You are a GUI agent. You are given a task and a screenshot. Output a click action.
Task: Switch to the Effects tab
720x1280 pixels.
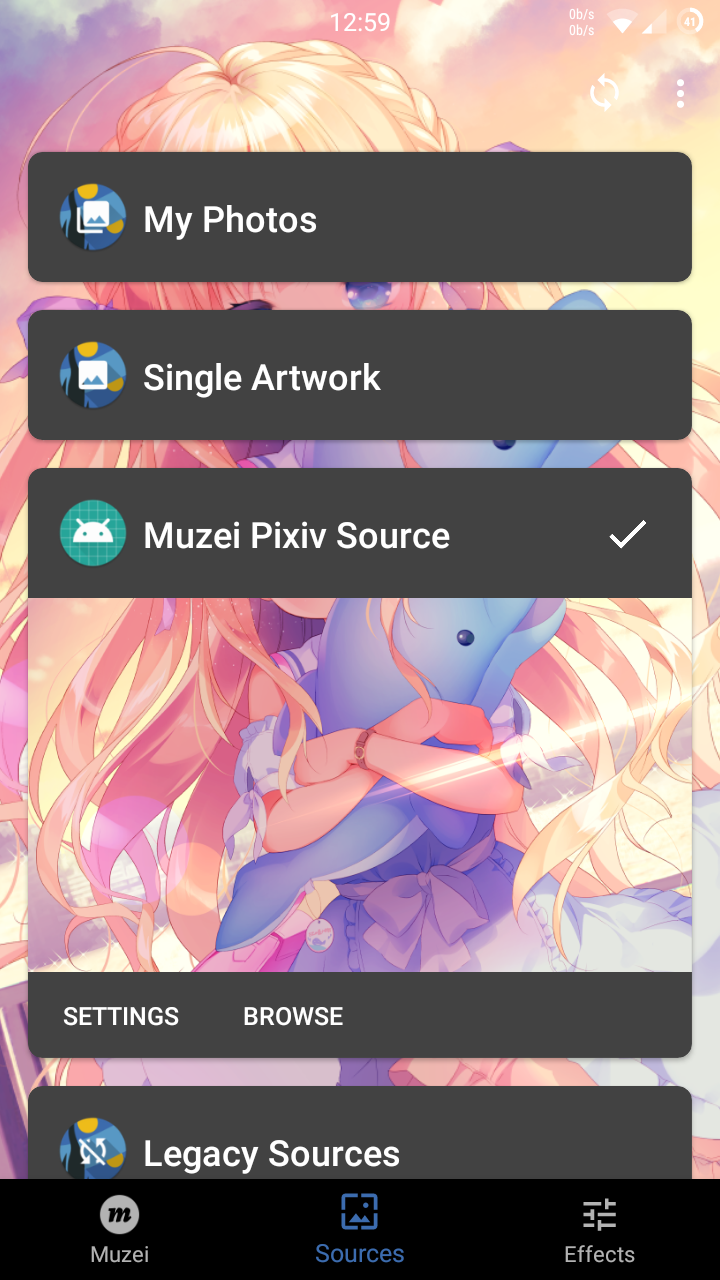click(x=600, y=1230)
